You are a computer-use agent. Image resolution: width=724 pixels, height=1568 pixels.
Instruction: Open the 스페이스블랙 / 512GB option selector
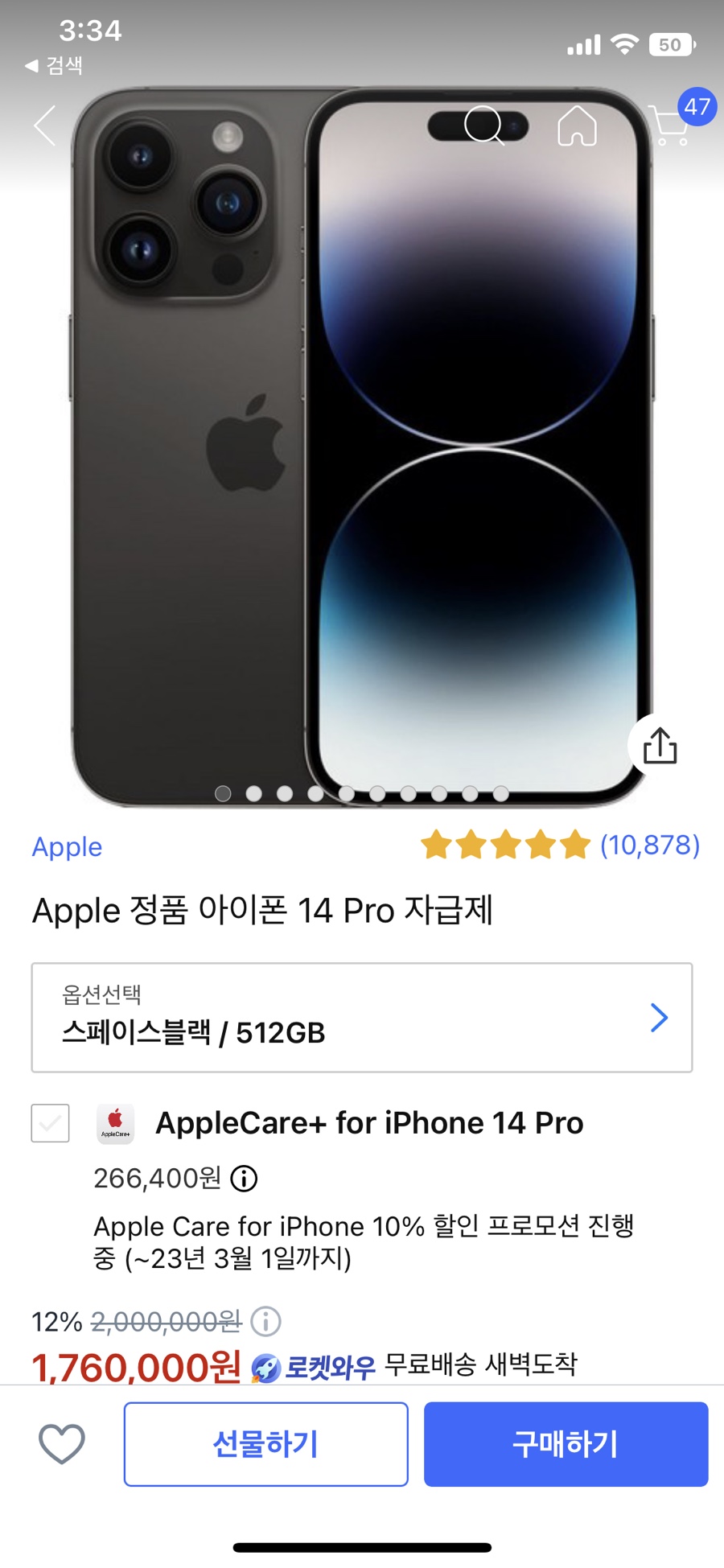(362, 1018)
